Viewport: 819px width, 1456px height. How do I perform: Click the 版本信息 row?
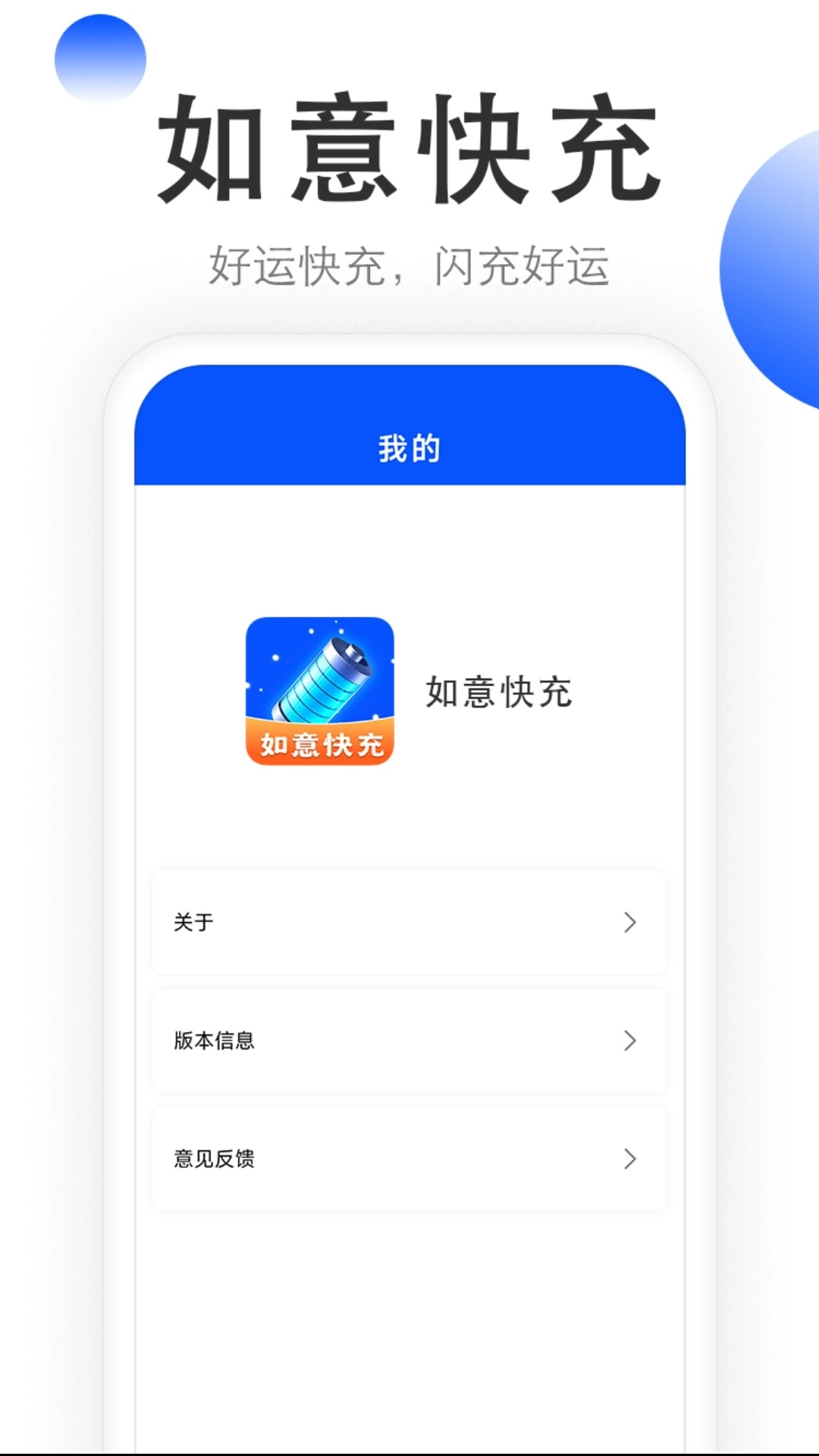point(409,1040)
